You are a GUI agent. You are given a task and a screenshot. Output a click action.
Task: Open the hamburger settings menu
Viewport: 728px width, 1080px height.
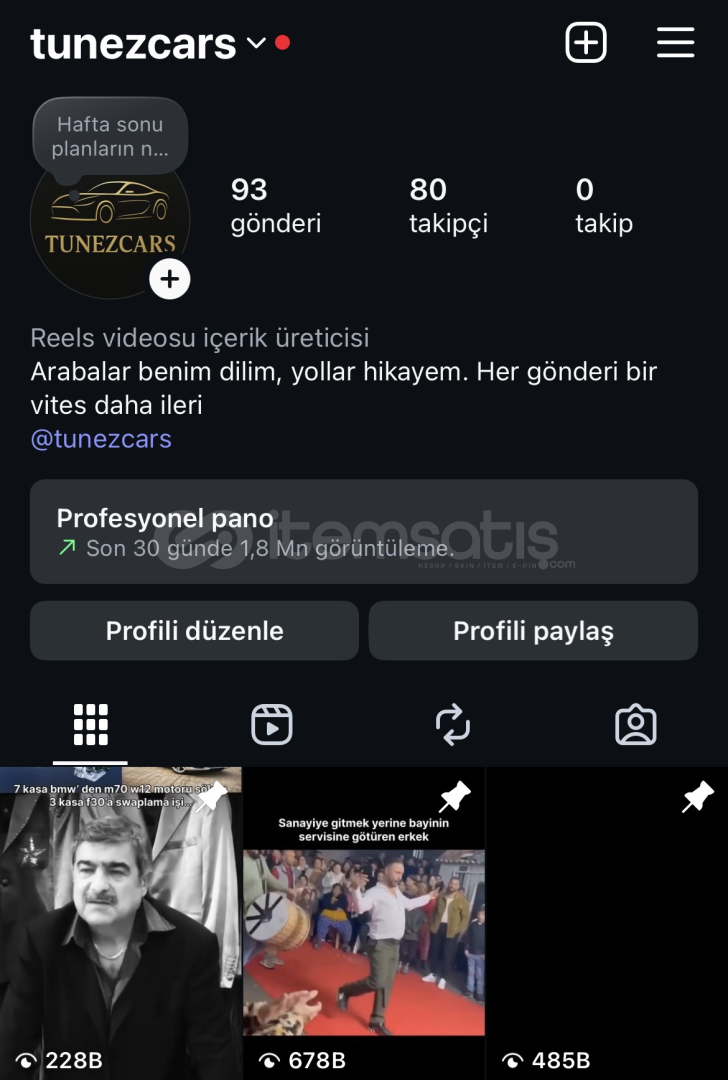[675, 43]
